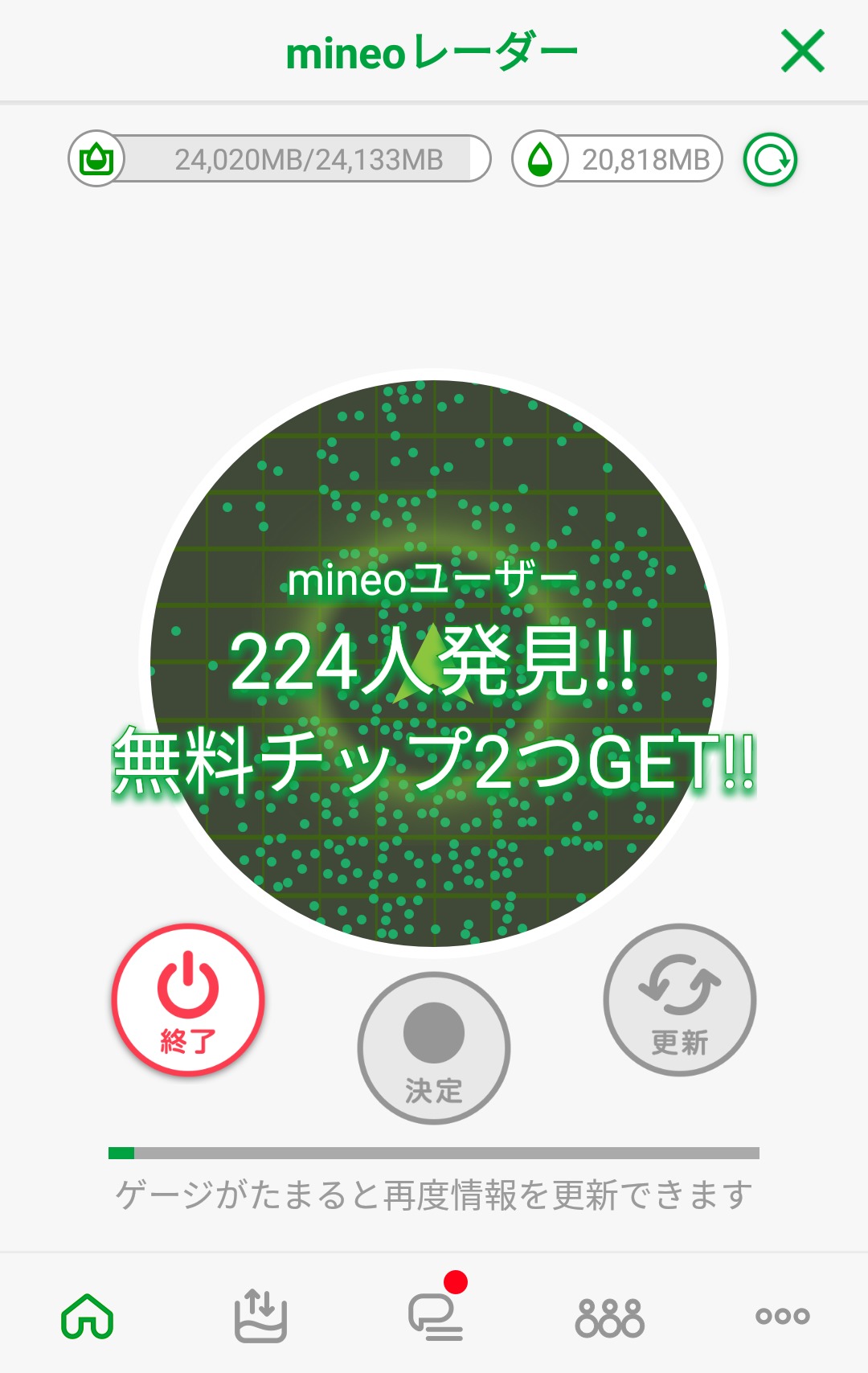Tap the red 終了 power button

188,999
